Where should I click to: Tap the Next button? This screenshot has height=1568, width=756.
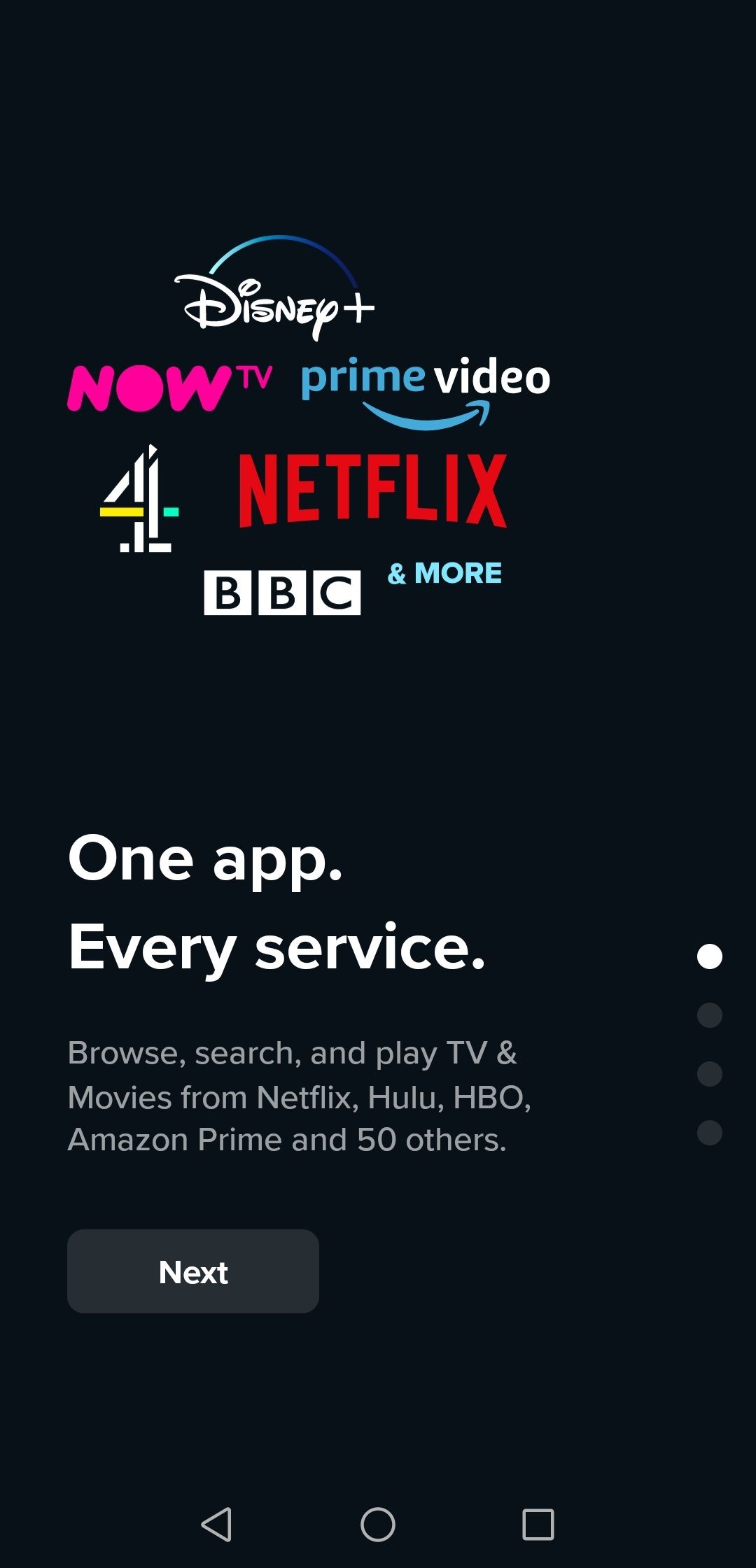coord(193,1271)
